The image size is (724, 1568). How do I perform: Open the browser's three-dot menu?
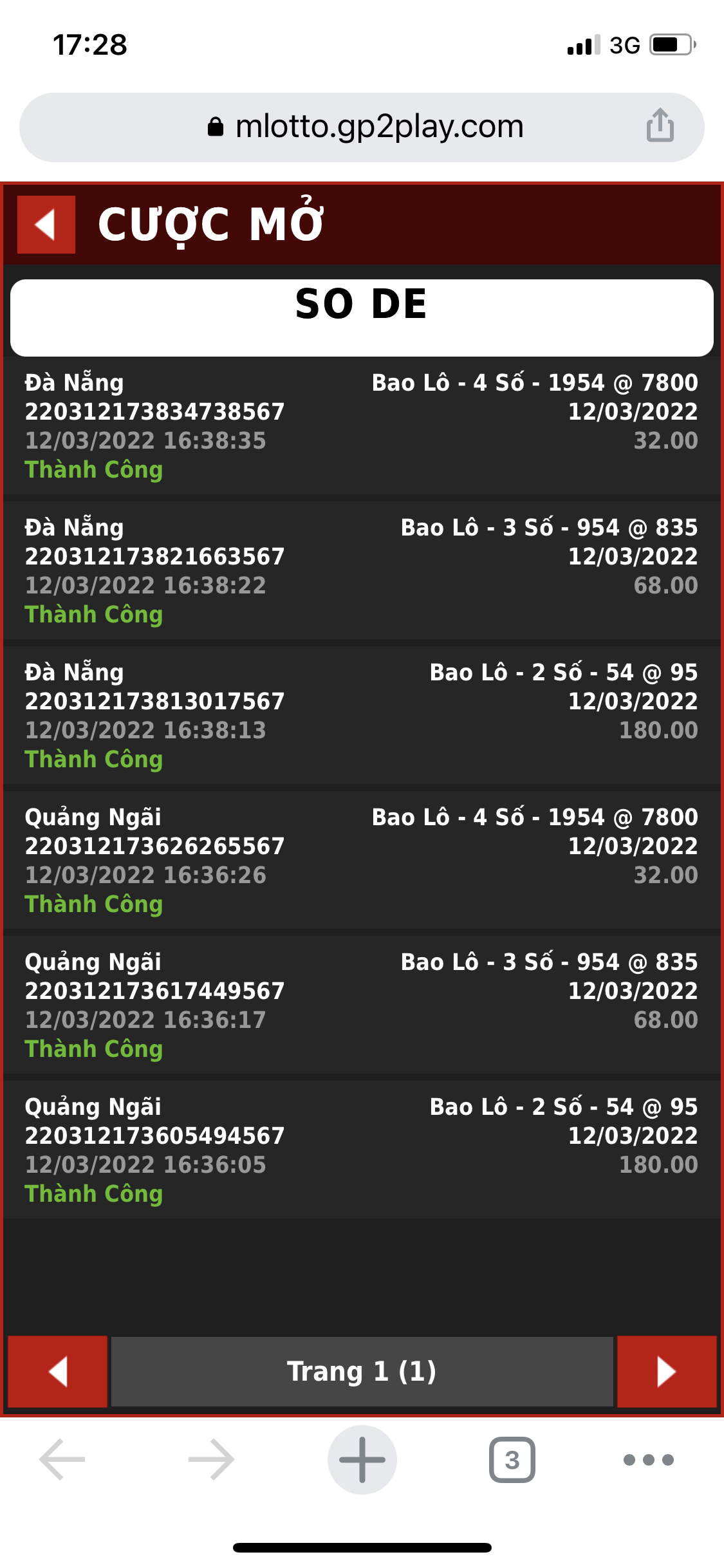(x=649, y=1459)
